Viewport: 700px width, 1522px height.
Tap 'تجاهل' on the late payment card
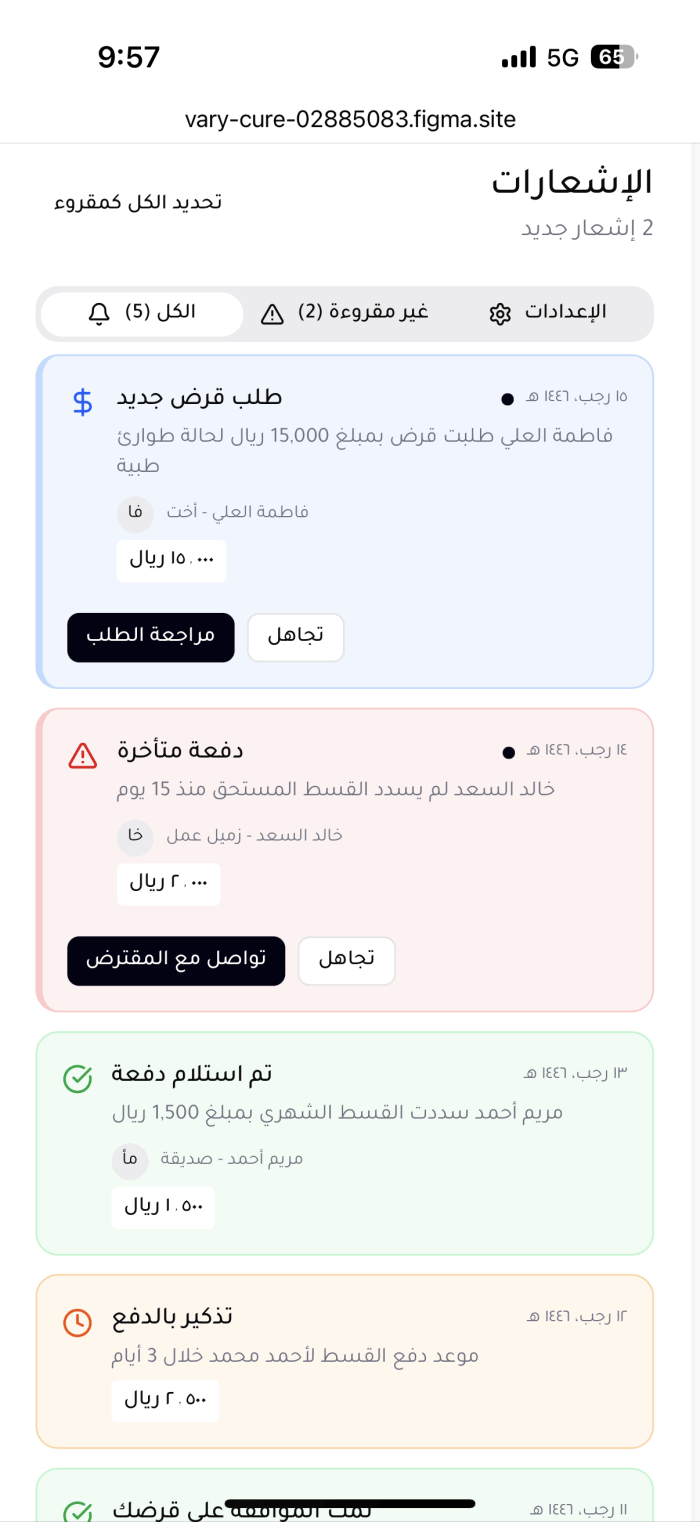pos(347,960)
